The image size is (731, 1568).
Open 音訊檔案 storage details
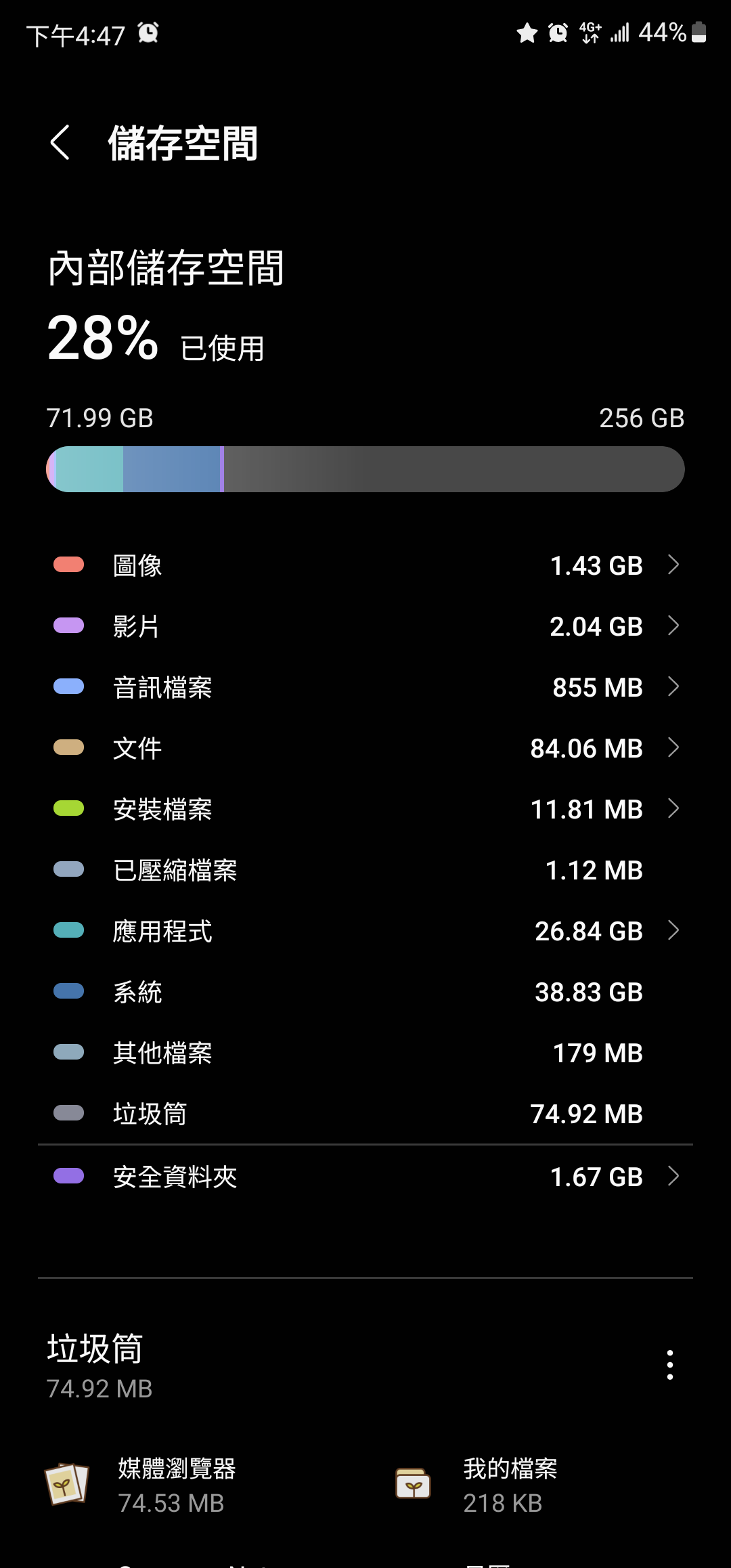(x=365, y=687)
